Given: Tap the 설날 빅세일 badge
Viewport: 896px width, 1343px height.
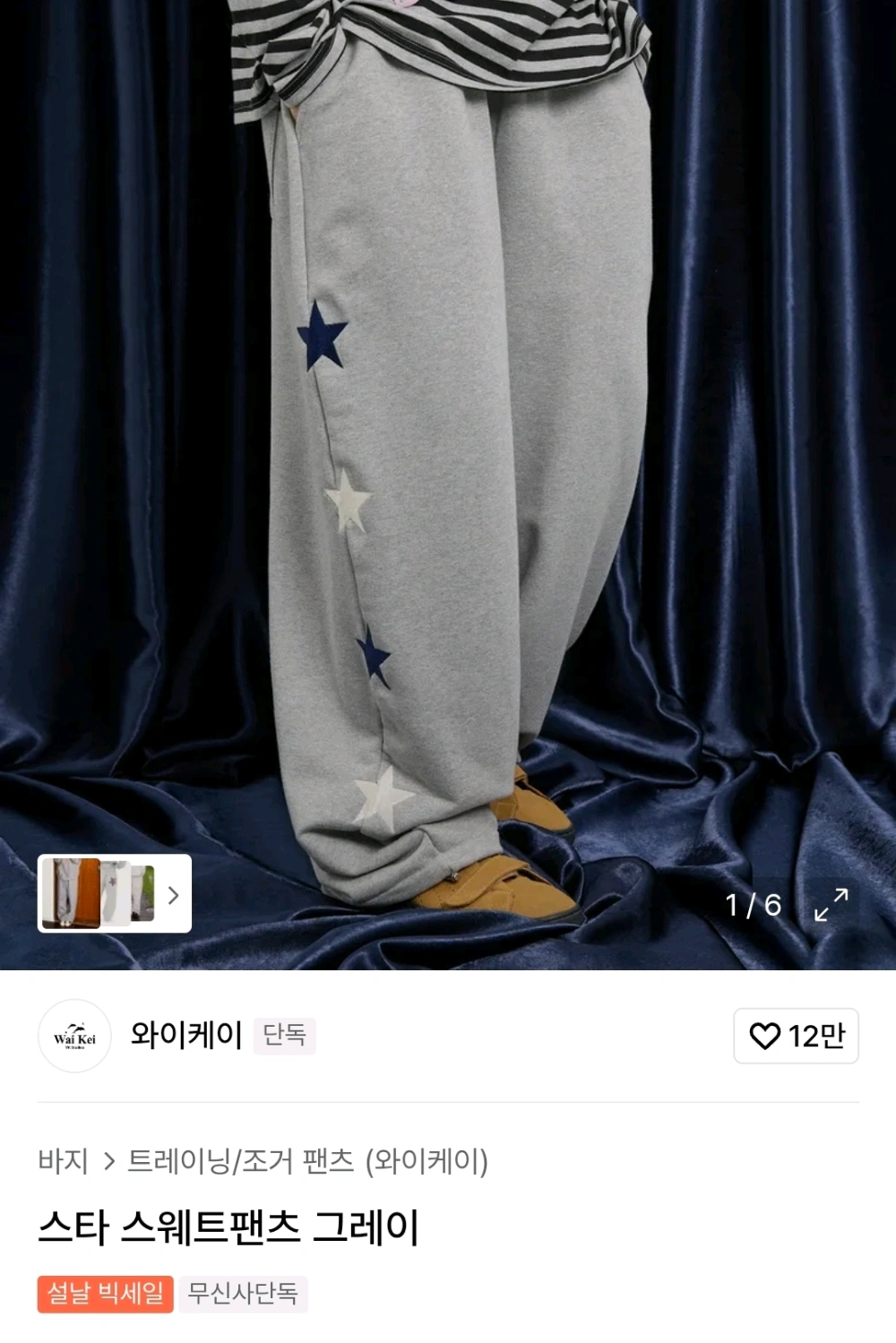Looking at the screenshot, I should coord(105,1294).
